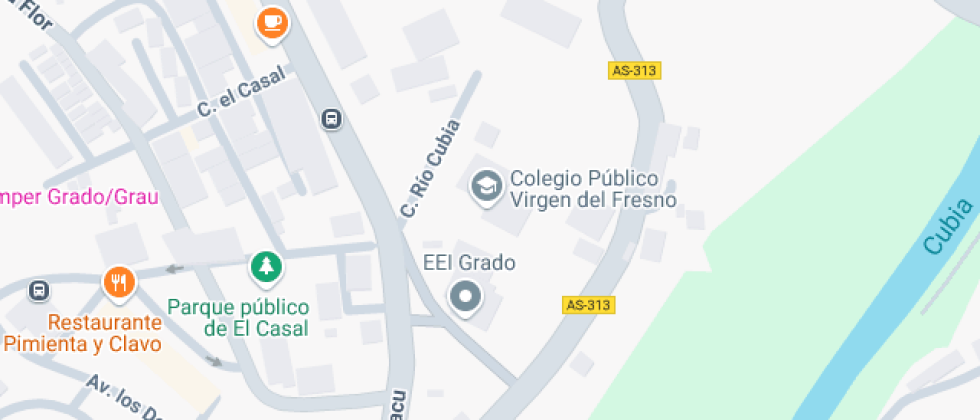Screen dimensions: 980x420
Task: Open Parque público de El Casal marker
Action: (x=266, y=267)
